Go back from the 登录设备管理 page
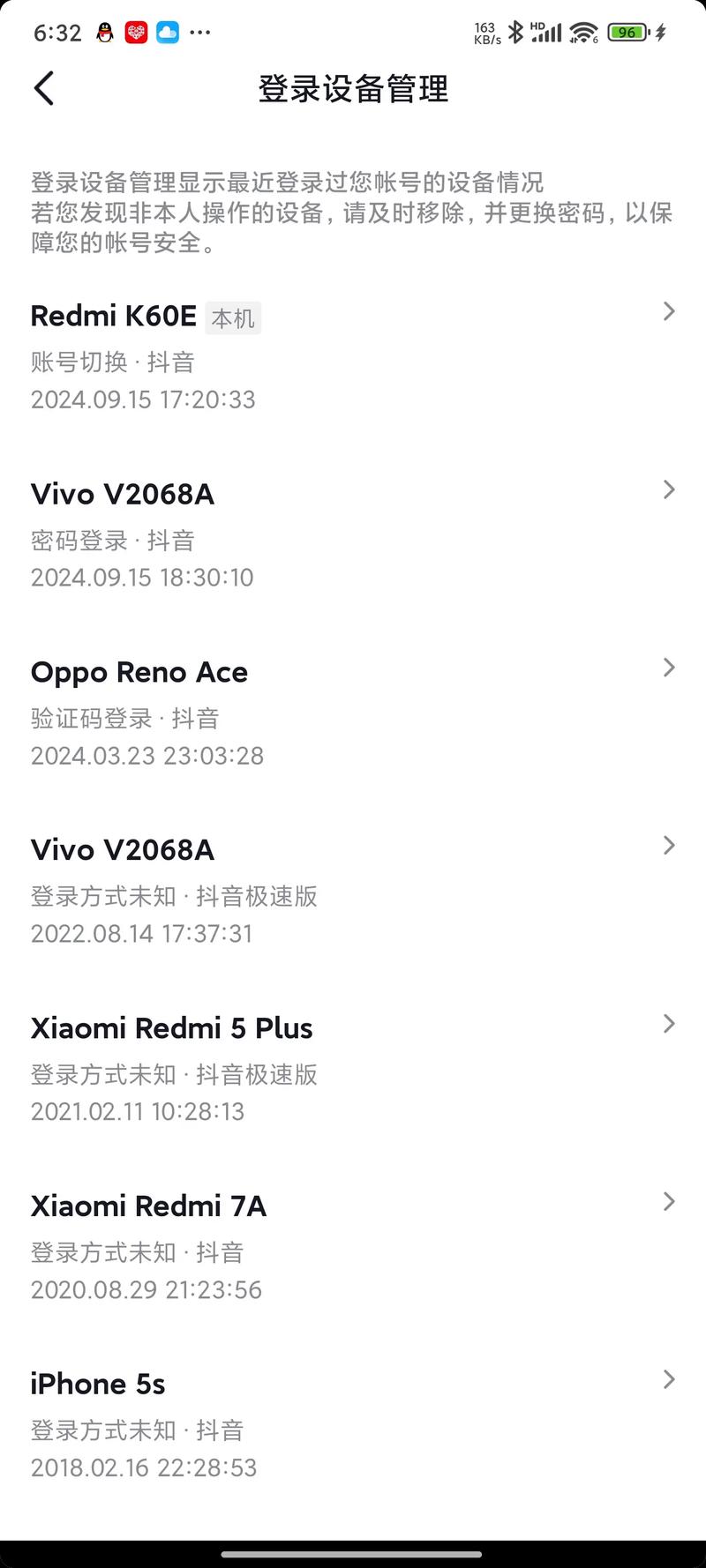The height and width of the screenshot is (1568, 706). click(44, 88)
